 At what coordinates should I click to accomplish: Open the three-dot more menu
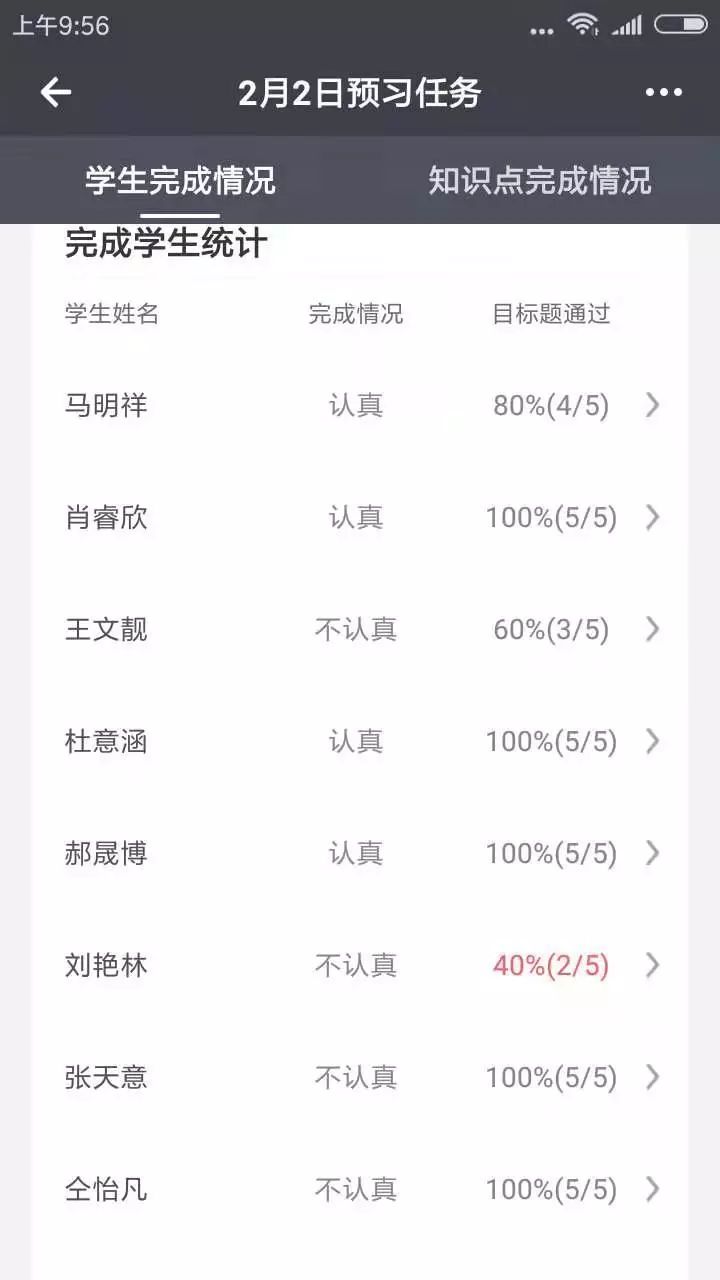664,93
